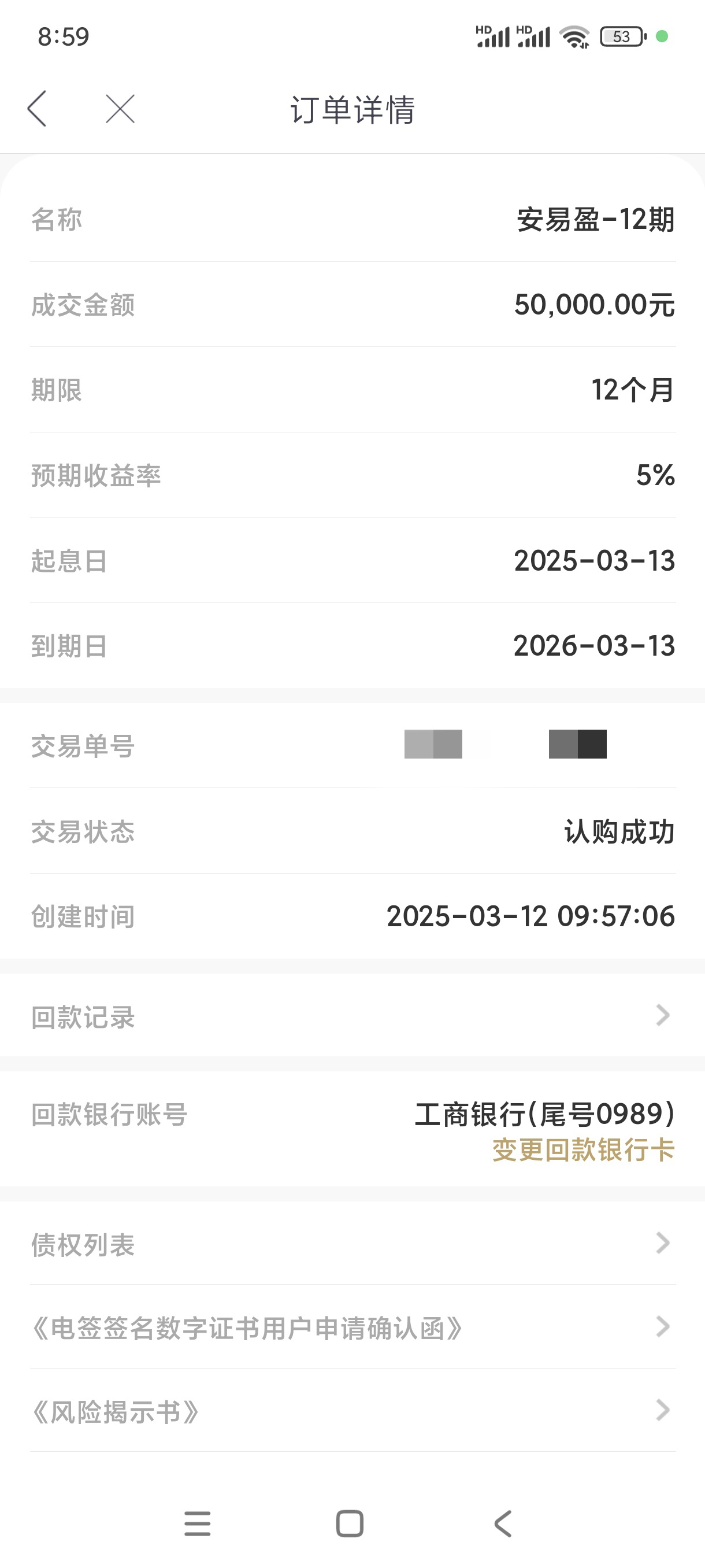The image size is (705, 1568).
Task: Open system recent apps menu
Action: point(197,1523)
